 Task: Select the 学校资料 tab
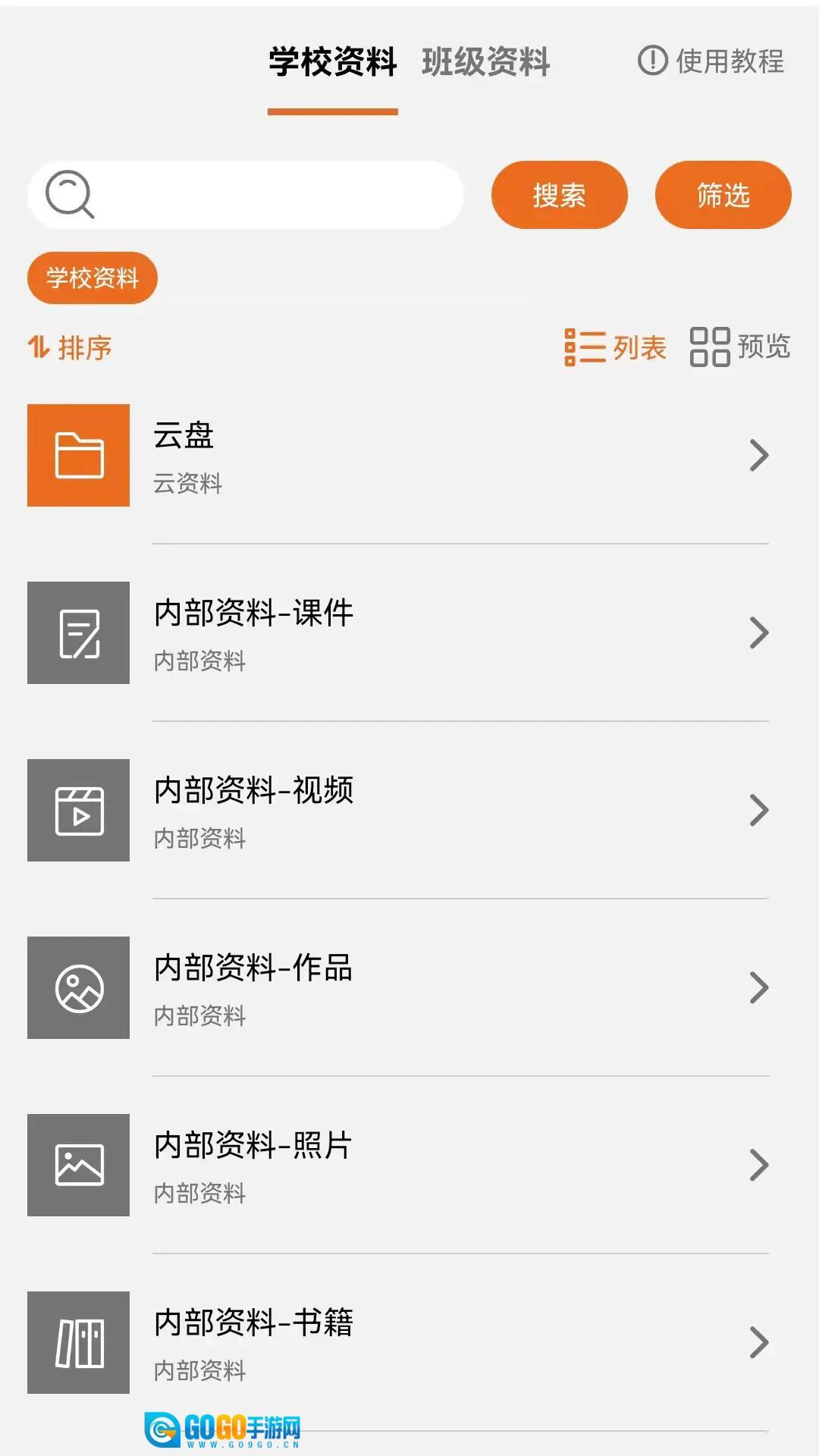334,64
